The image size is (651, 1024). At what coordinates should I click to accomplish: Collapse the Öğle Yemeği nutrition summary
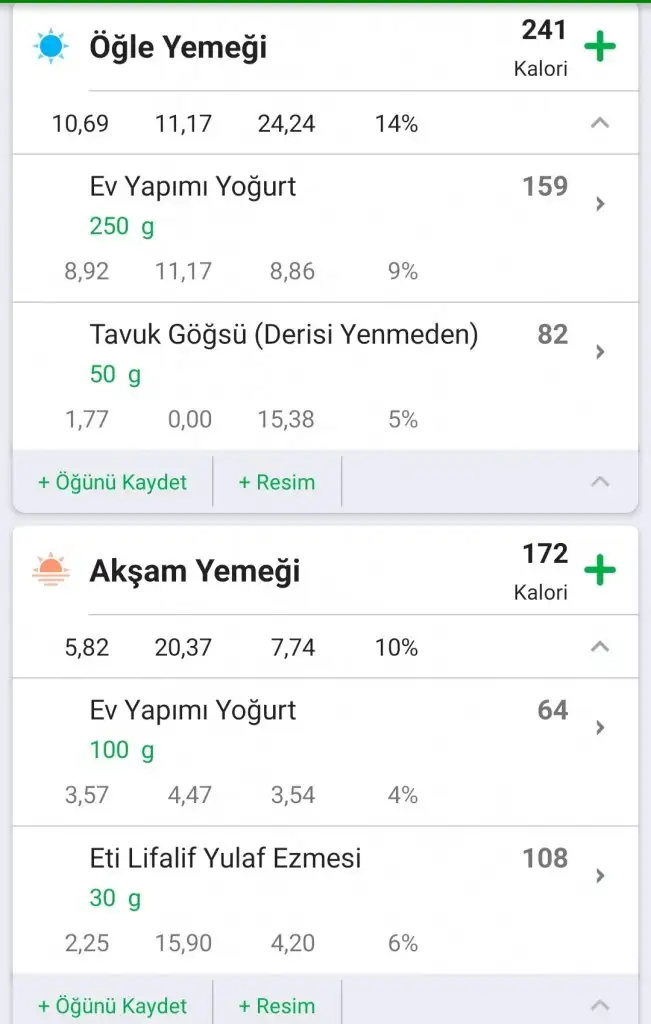click(600, 123)
